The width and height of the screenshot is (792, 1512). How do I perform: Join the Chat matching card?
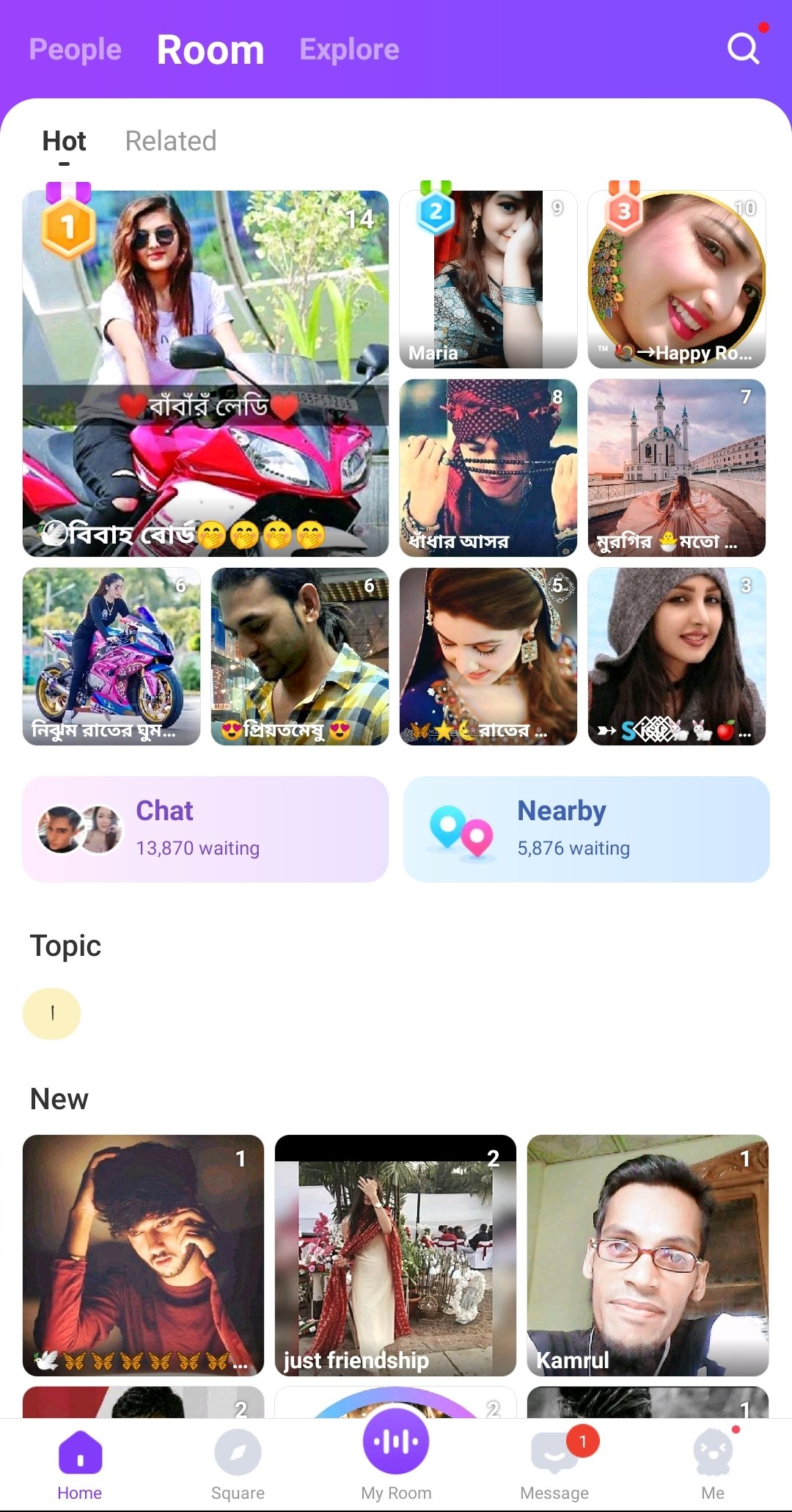click(205, 829)
